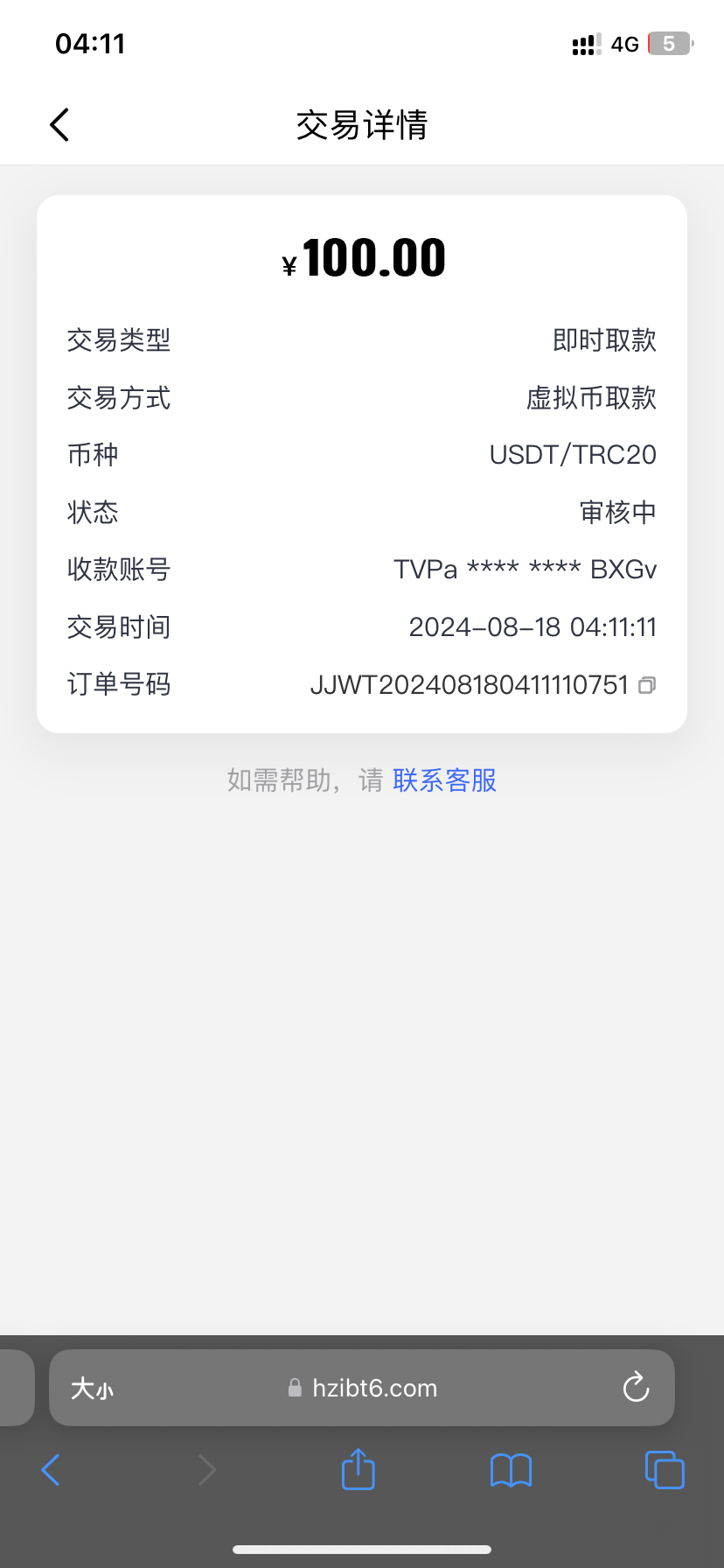This screenshot has height=1568, width=724.
Task: Tap the hzibt6.com address bar
Action: pyautogui.click(x=374, y=1389)
